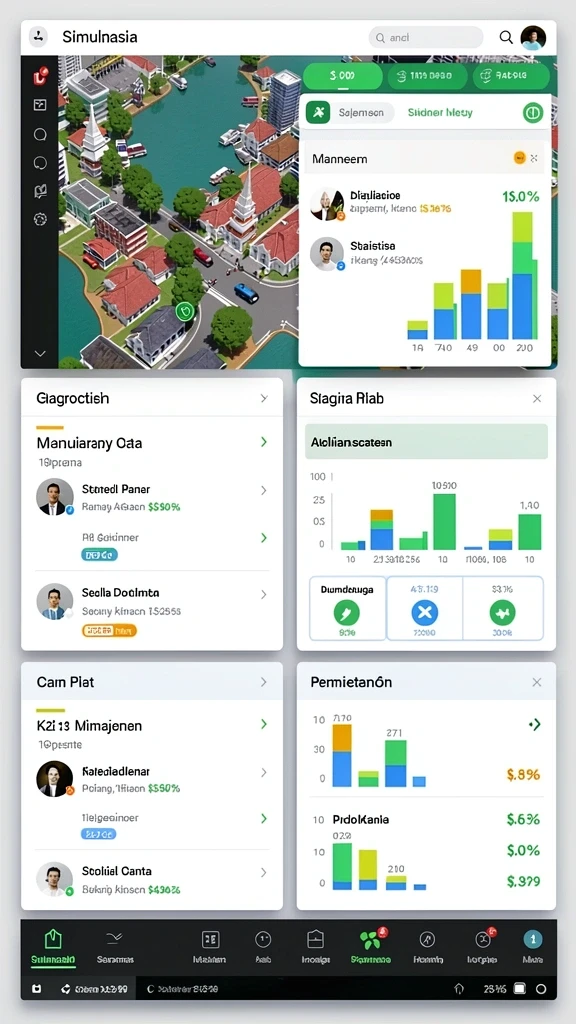The width and height of the screenshot is (576, 1024).
Task: Select the green $.000 chip
Action: point(343,76)
